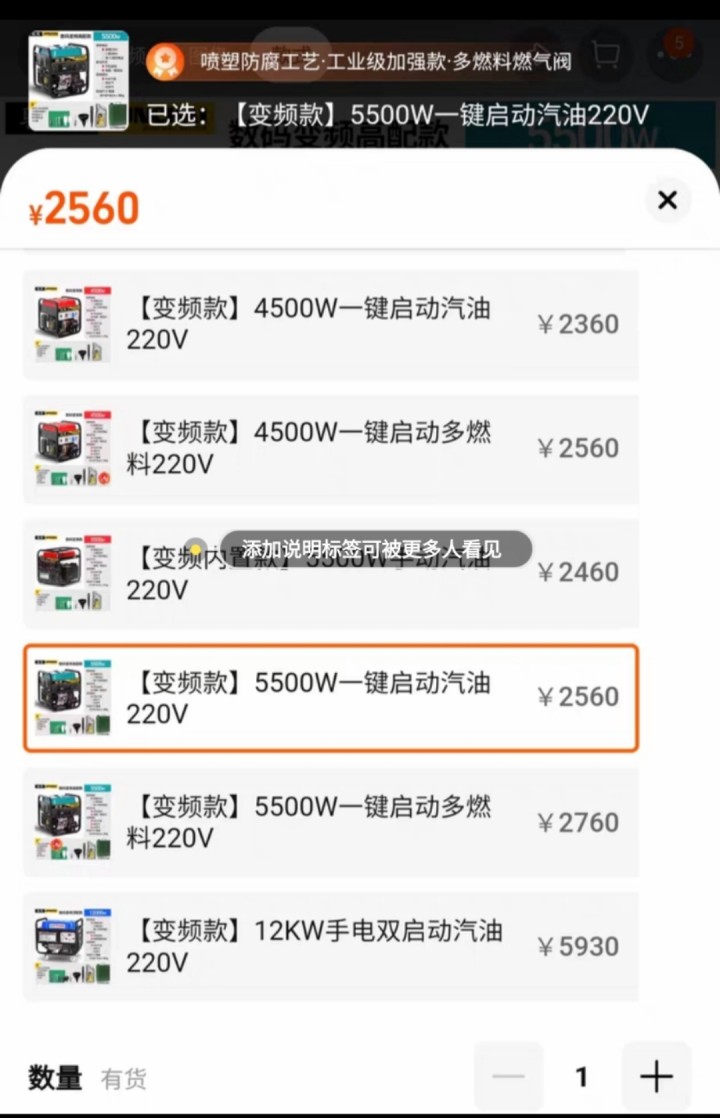Screen dimensions: 720x1118
Task: Decrease quantity with the minus button
Action: [509, 1077]
